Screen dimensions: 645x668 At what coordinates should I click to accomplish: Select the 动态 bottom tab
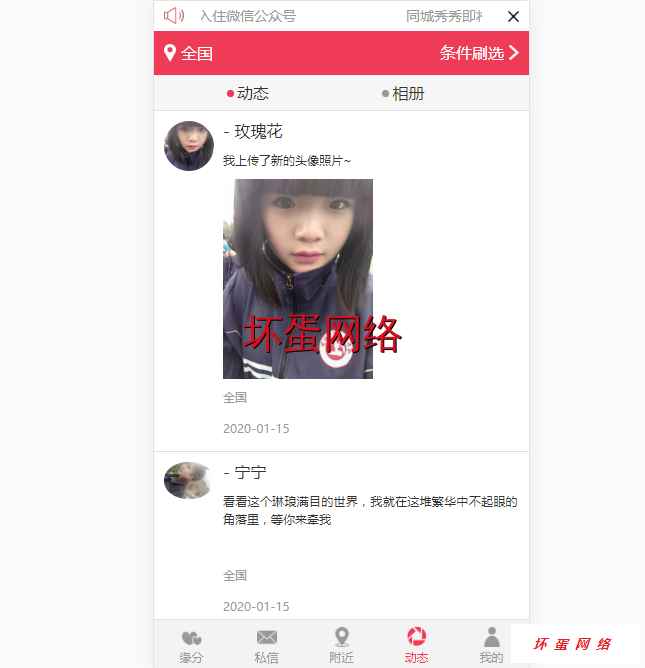coord(416,646)
